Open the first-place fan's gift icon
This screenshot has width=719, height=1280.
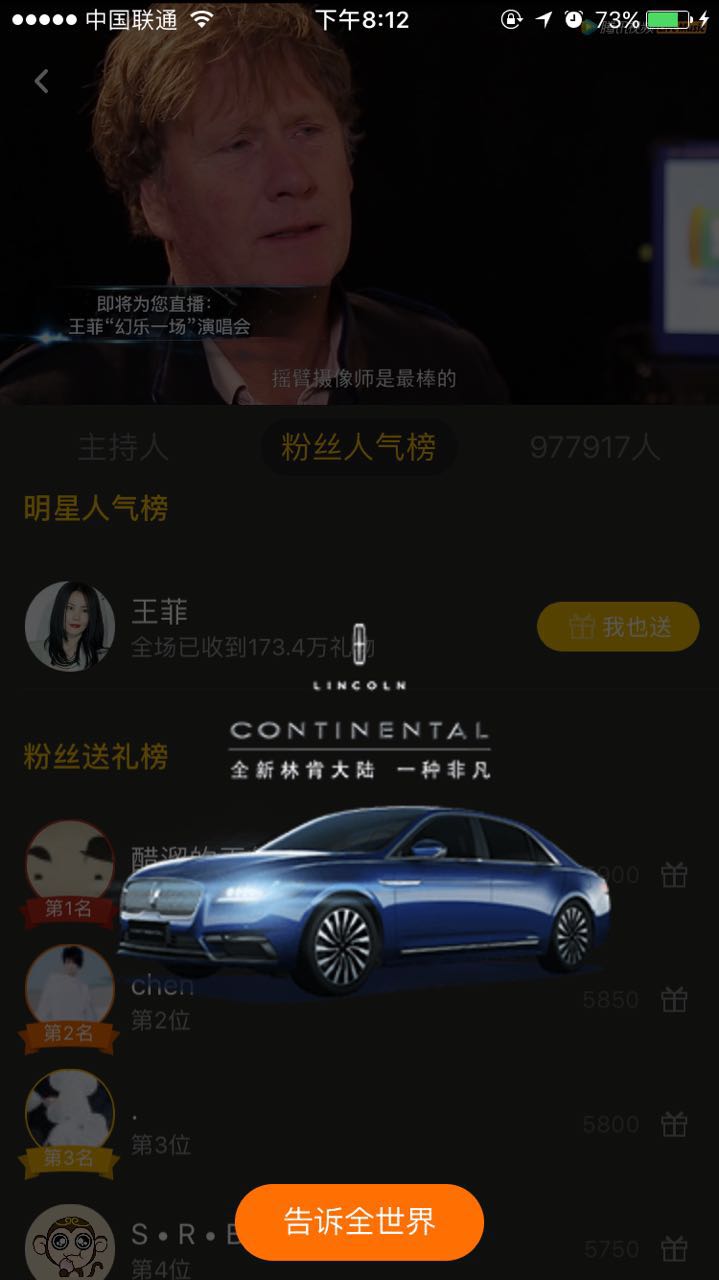pos(675,875)
